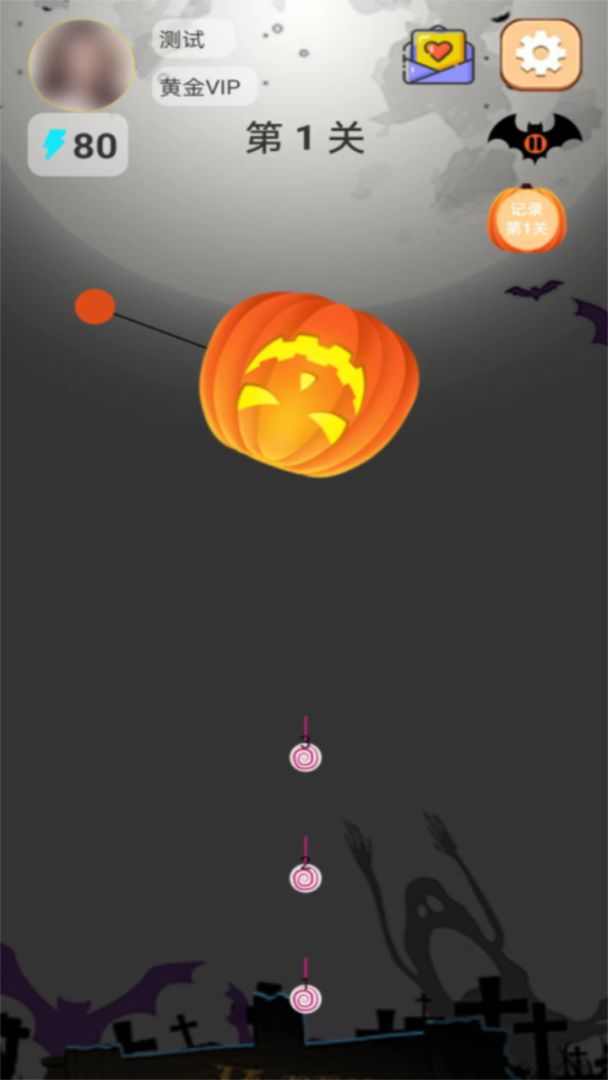Open the pumpkin record button
This screenshot has height=1080, width=608.
click(527, 218)
